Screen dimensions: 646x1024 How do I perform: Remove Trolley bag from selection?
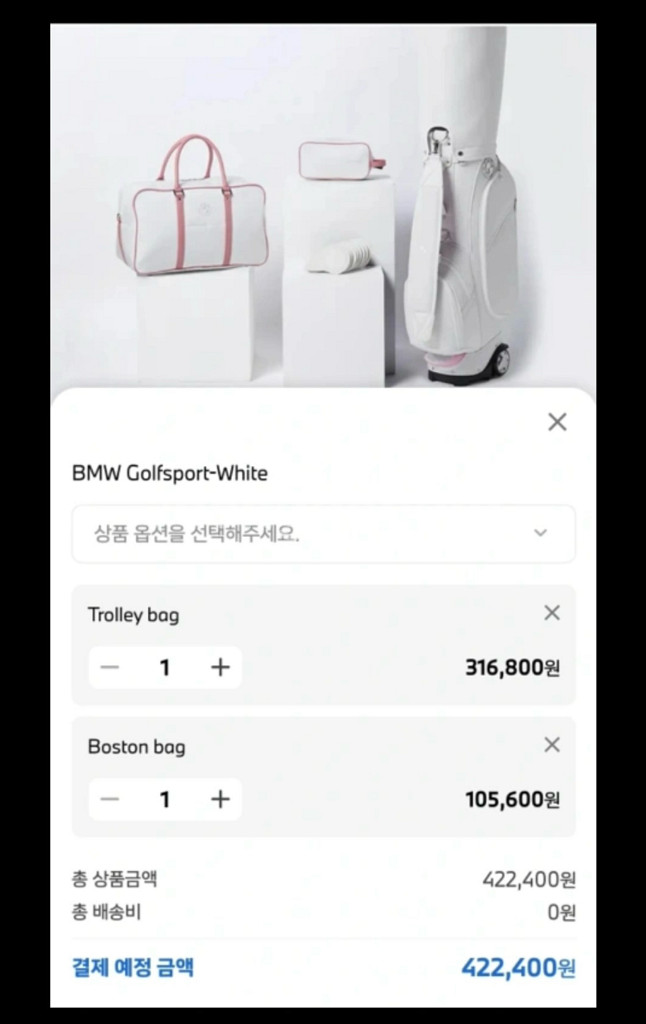coord(551,613)
